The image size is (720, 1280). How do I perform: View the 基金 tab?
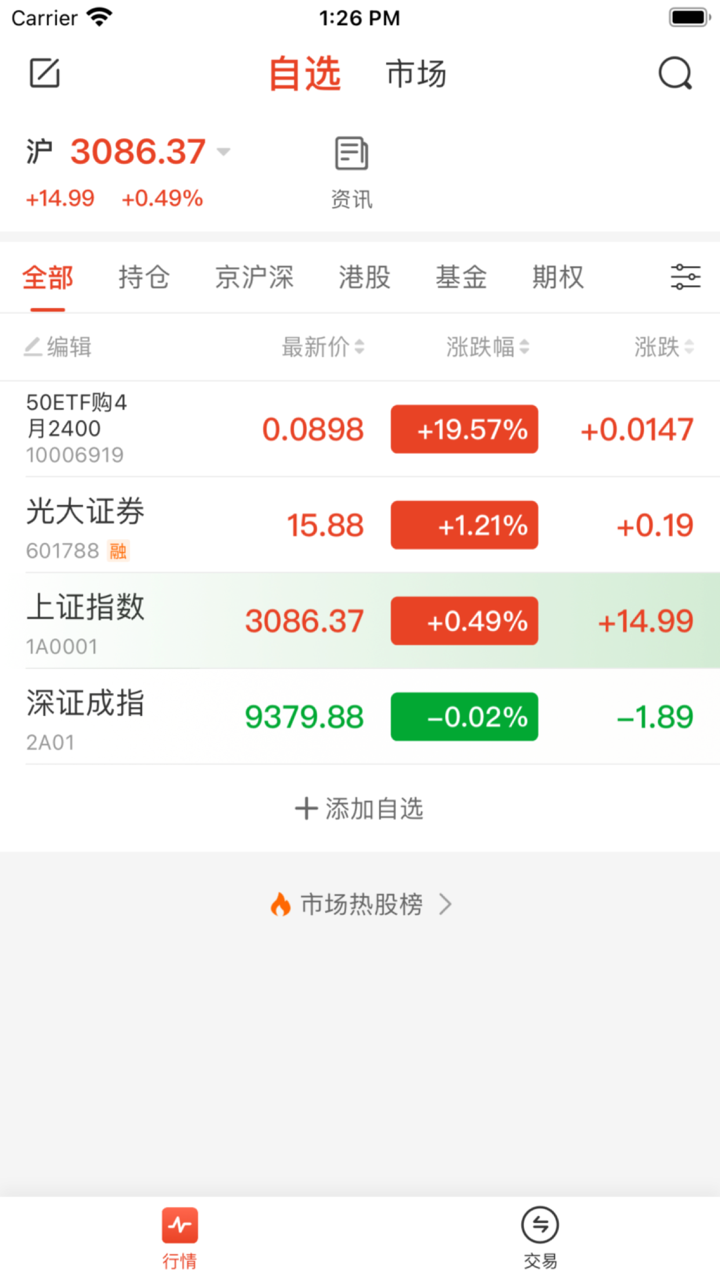tap(461, 277)
